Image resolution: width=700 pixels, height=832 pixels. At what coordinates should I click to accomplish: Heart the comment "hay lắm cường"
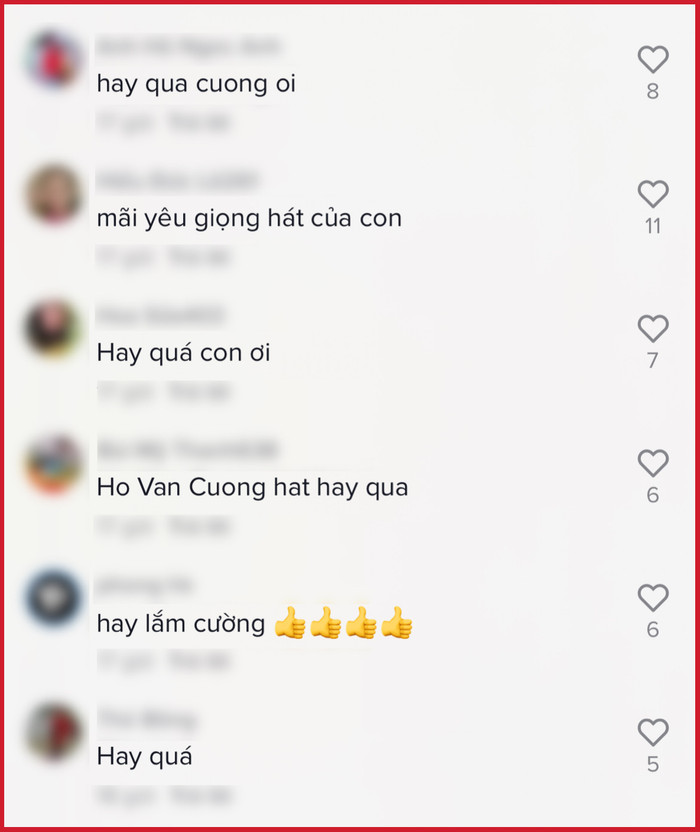pyautogui.click(x=653, y=598)
